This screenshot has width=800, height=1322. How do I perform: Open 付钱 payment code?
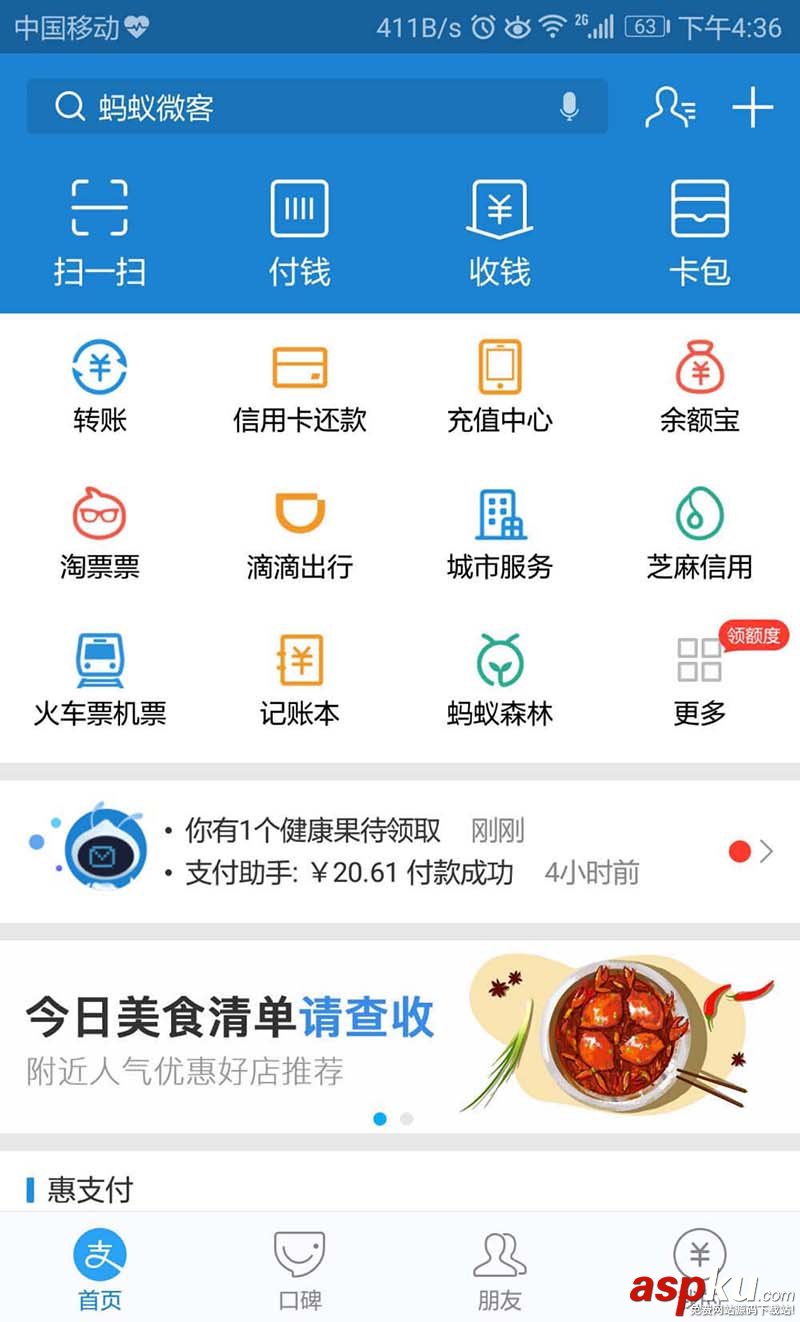coord(299,232)
